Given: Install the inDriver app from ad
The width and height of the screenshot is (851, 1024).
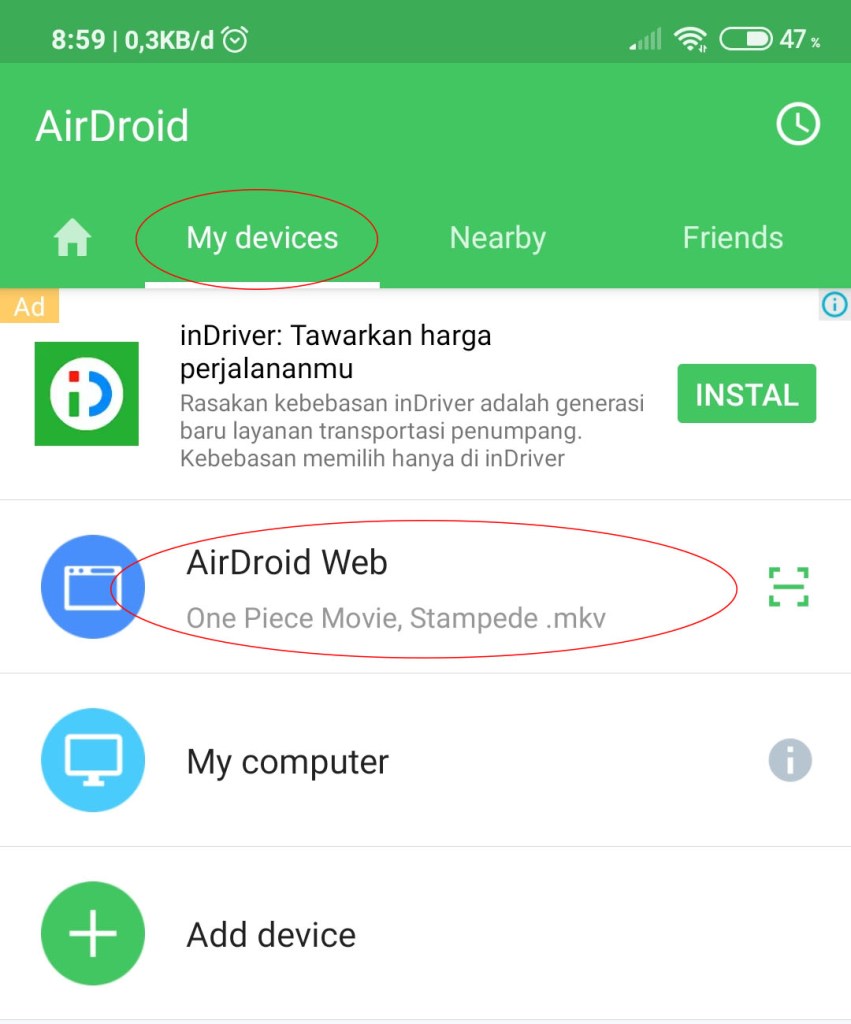Looking at the screenshot, I should (746, 394).
